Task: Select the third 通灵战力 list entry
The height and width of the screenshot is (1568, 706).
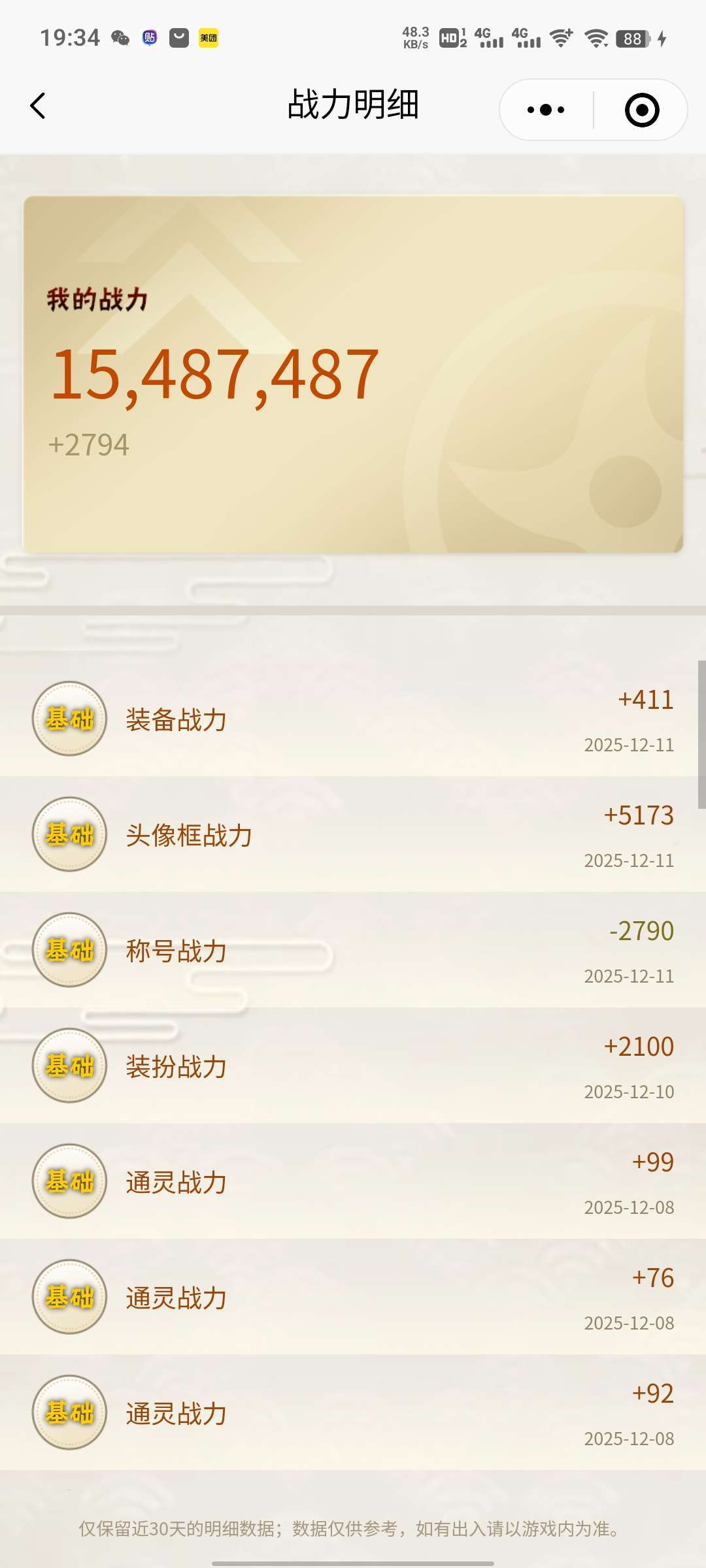Action: 353,1413
